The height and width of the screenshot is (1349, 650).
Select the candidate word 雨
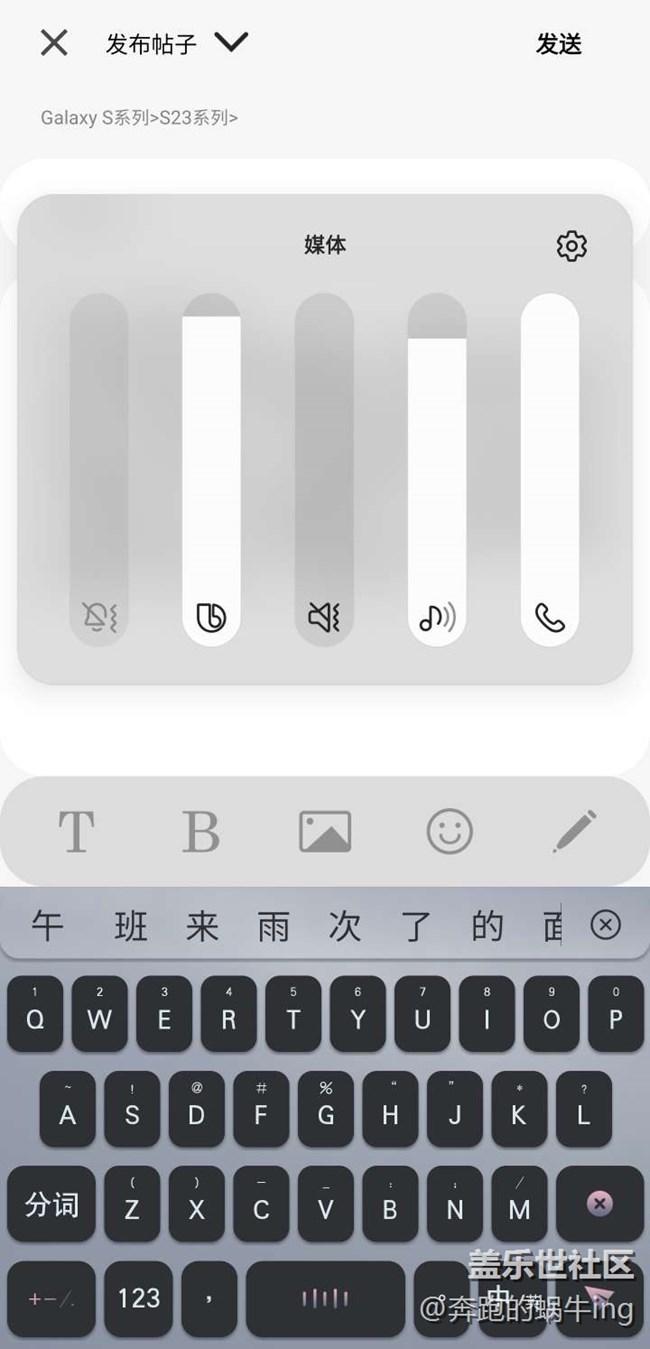pos(273,926)
